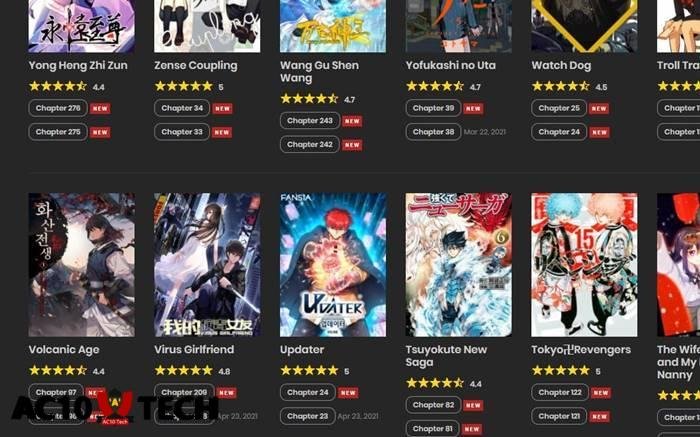
Task: Read Wang Gu Shen Wang Chapter 242
Action: [310, 145]
